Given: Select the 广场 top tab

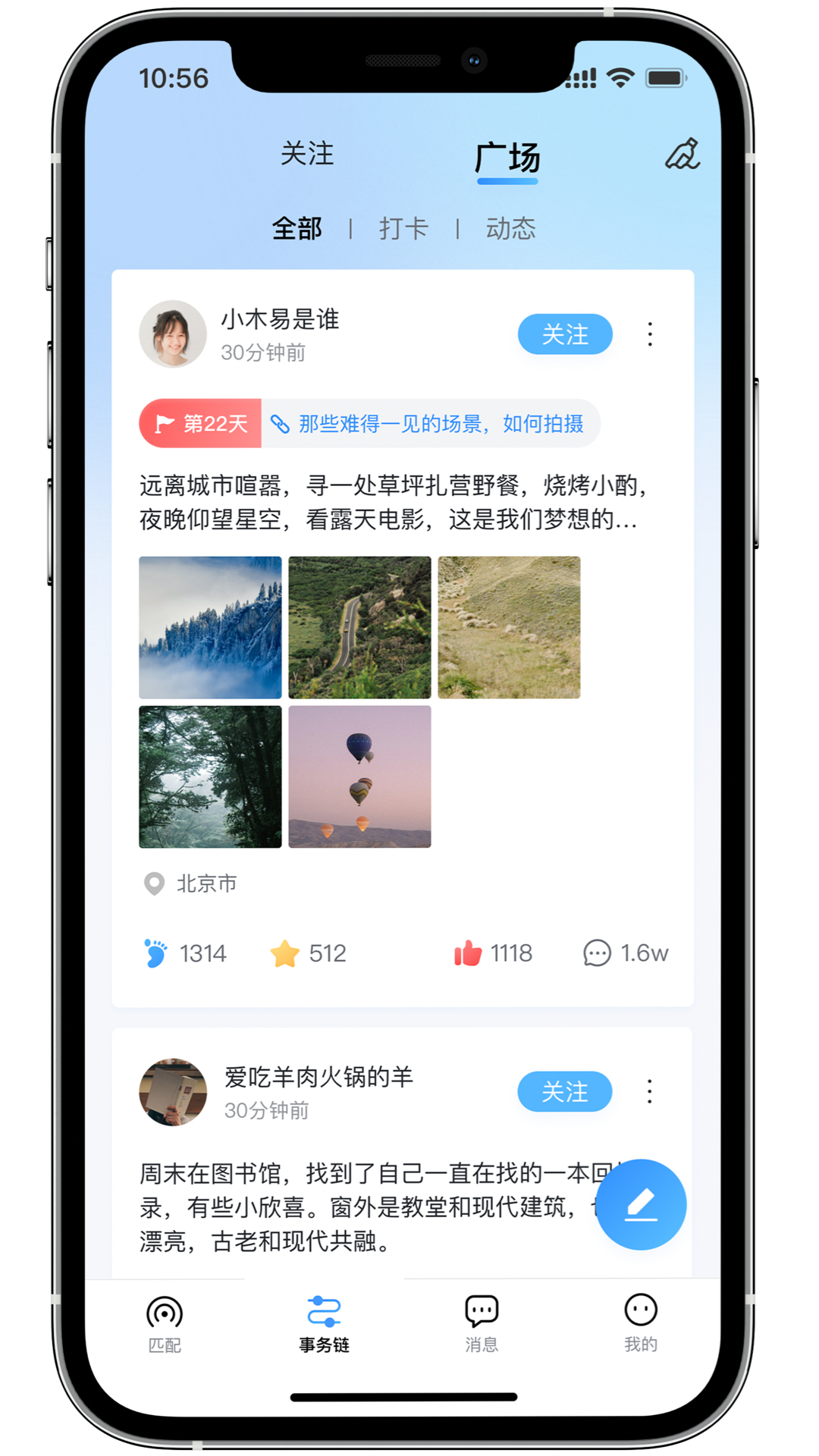Looking at the screenshot, I should tap(507, 158).
